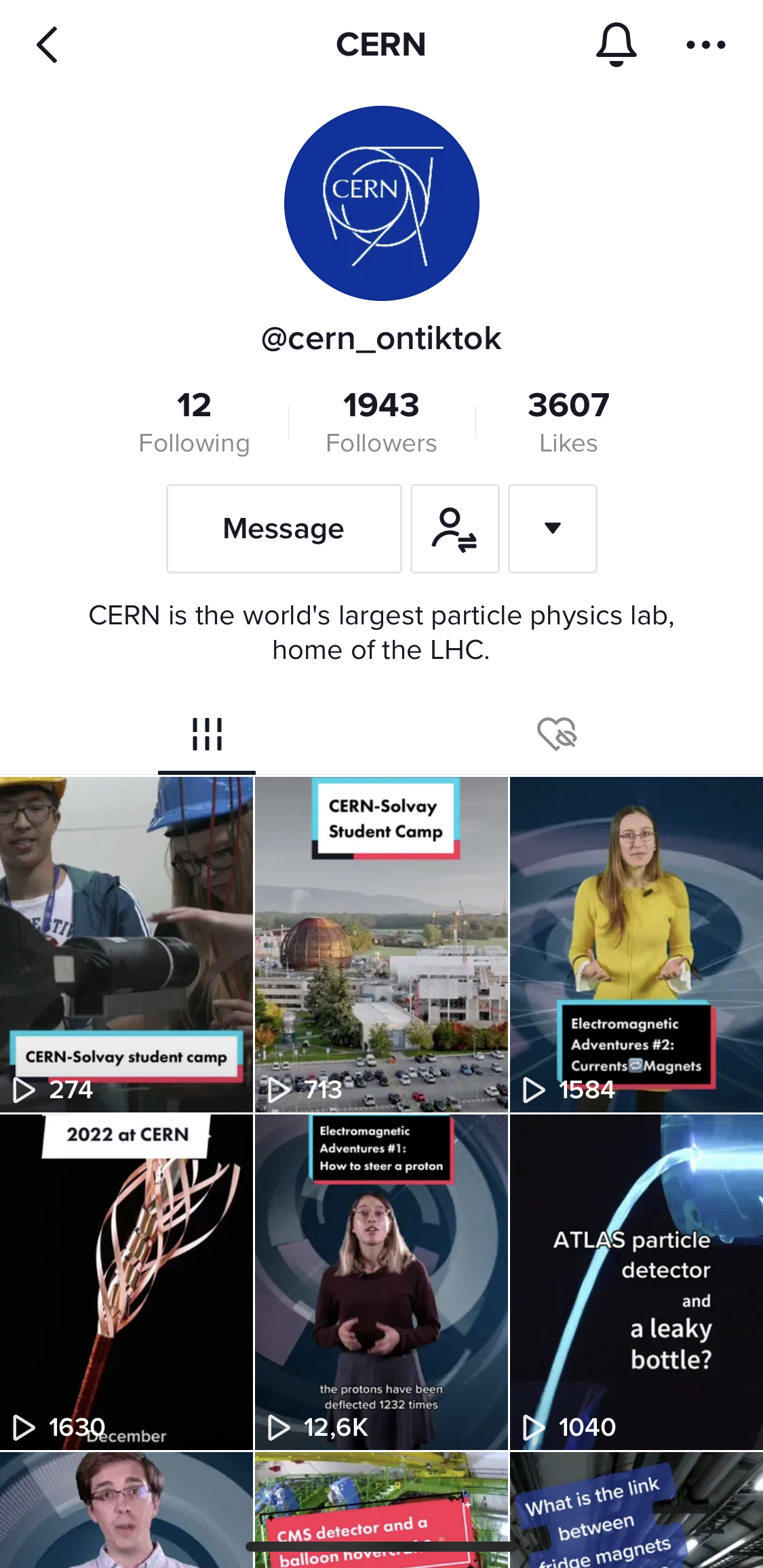This screenshot has width=763, height=1568.
Task: Open the CMS detector and balloon video
Action: 381,1510
